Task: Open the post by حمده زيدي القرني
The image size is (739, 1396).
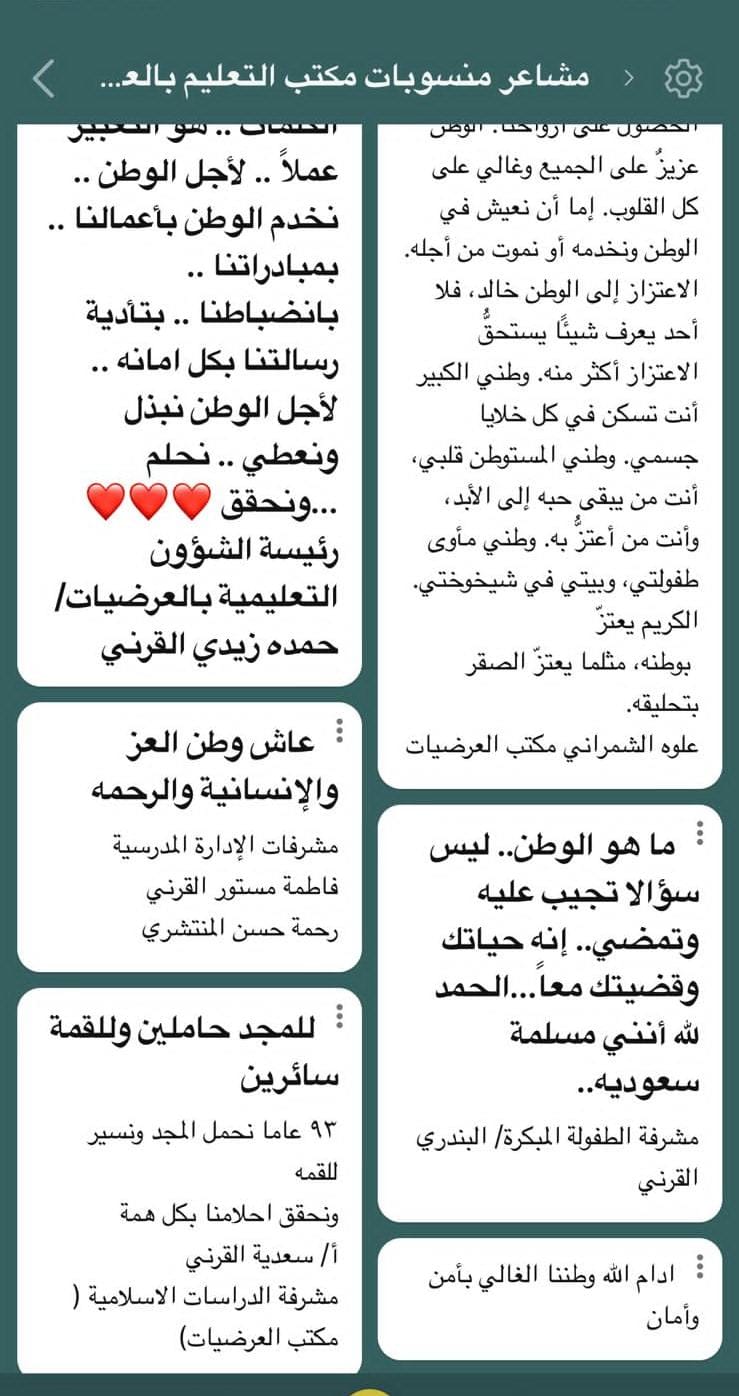Action: click(x=190, y=400)
